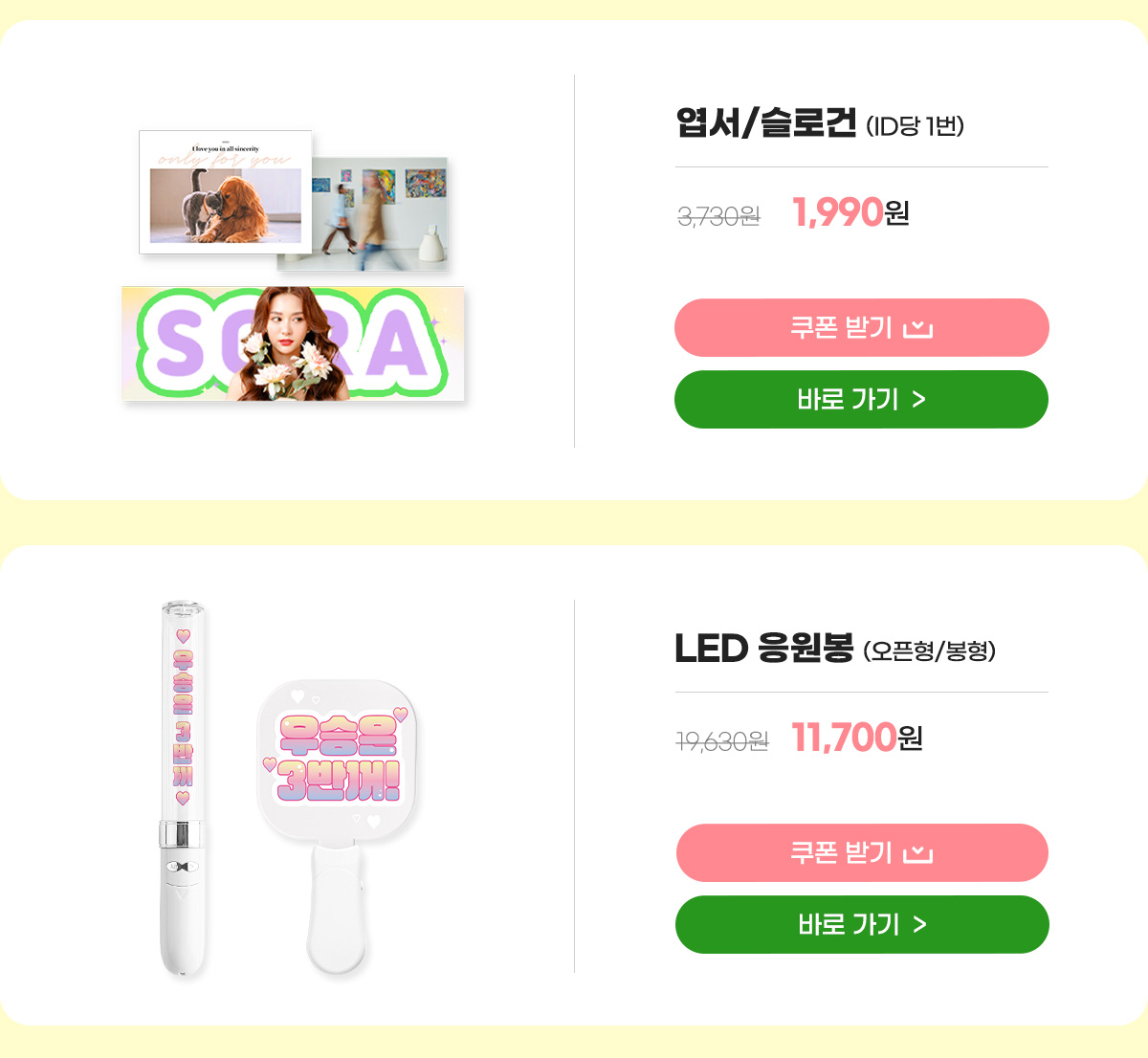Image resolution: width=1148 pixels, height=1058 pixels.
Task: Go to the 엽서/슬로건 product page
Action: pos(861,400)
